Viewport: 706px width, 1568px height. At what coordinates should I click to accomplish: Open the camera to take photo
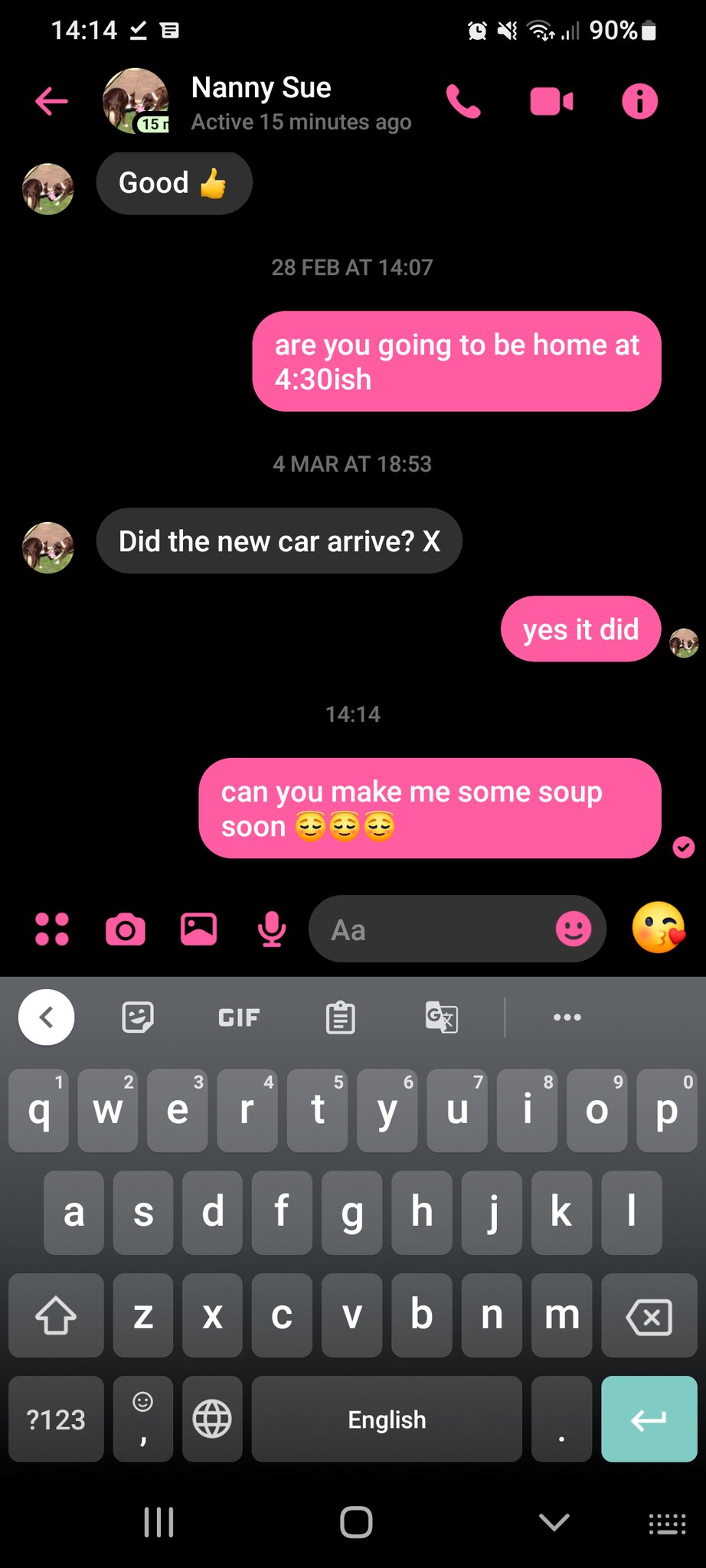125,929
